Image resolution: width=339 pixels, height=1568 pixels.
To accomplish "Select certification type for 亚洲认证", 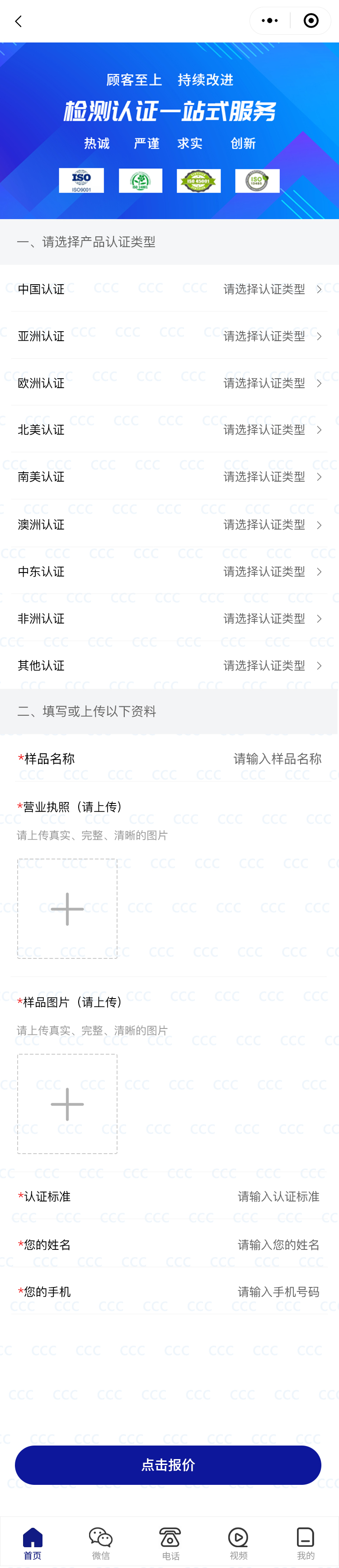I will coord(272,336).
